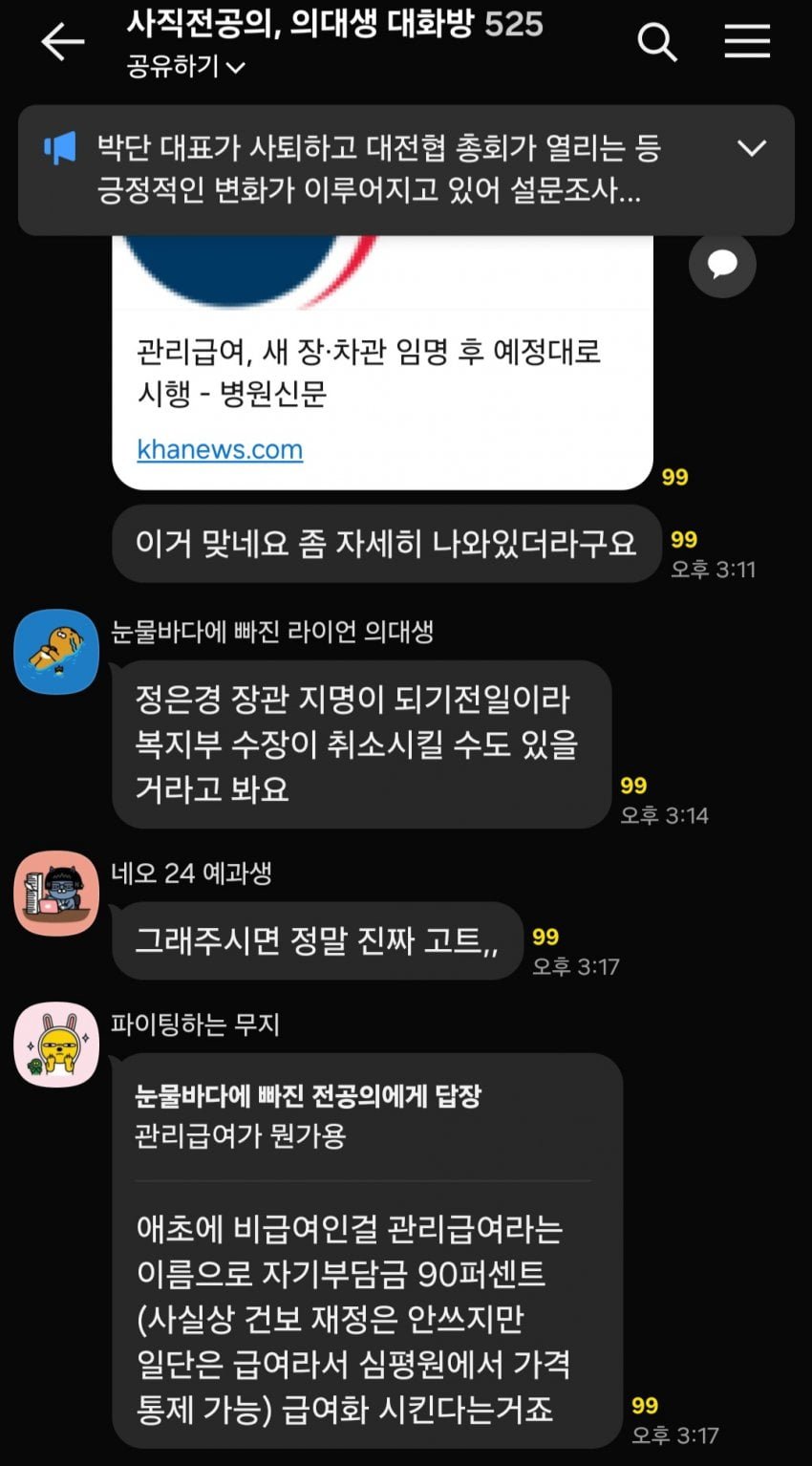
Task: View 파이팅하는 무지 profile picture
Action: pos(56,1046)
